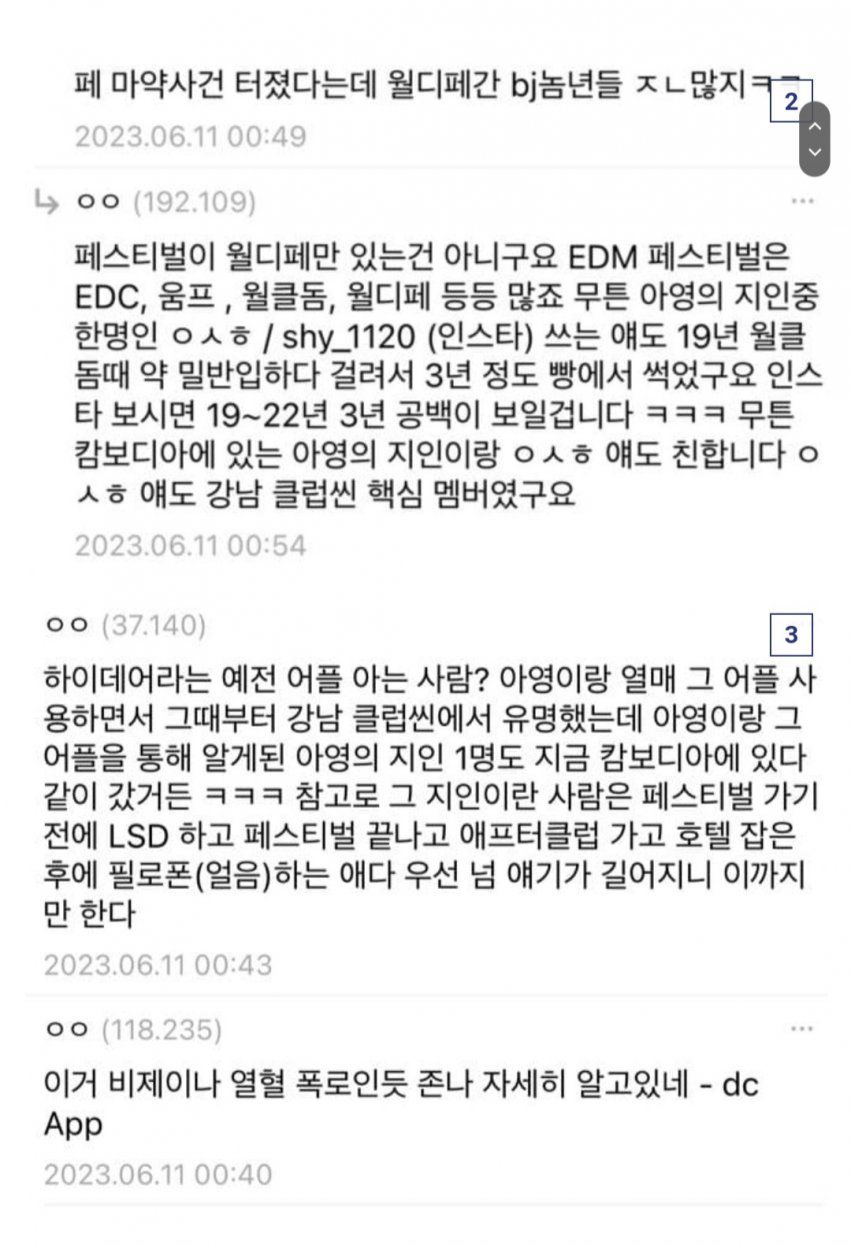
Task: Tap the scroll-up arrow on the floating pill
Action: pos(814,126)
